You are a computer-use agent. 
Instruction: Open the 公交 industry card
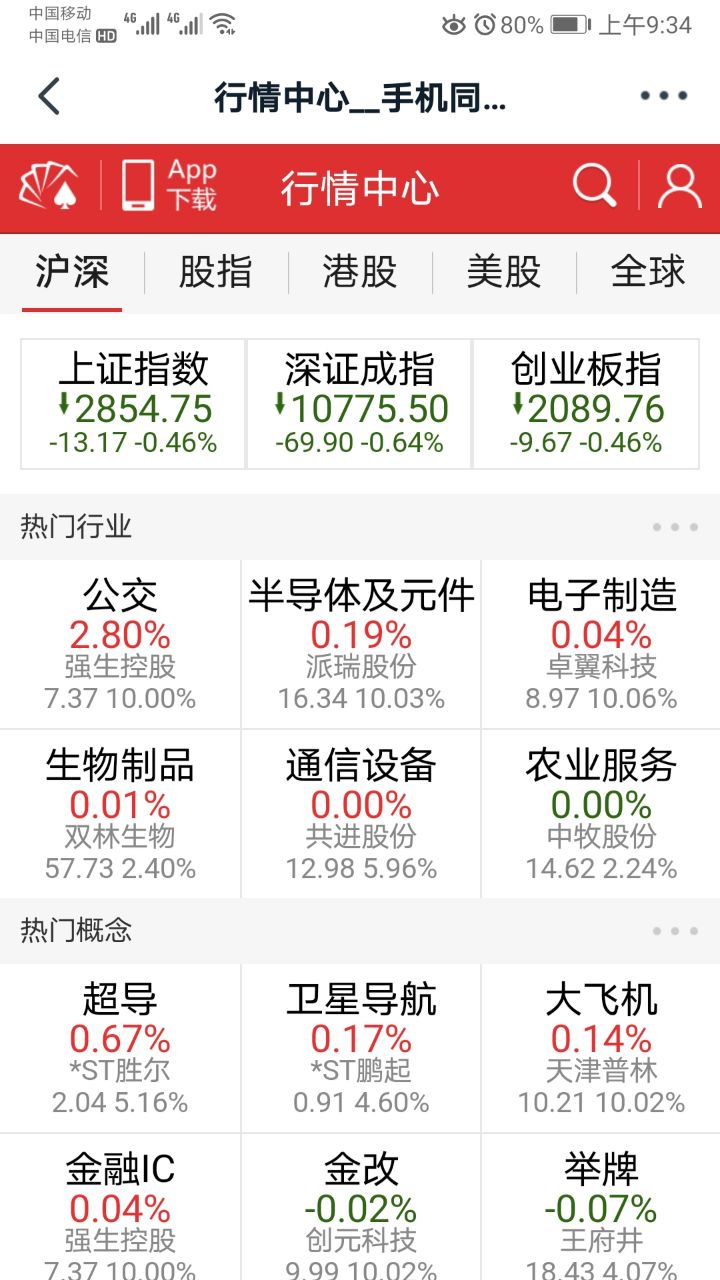click(120, 644)
